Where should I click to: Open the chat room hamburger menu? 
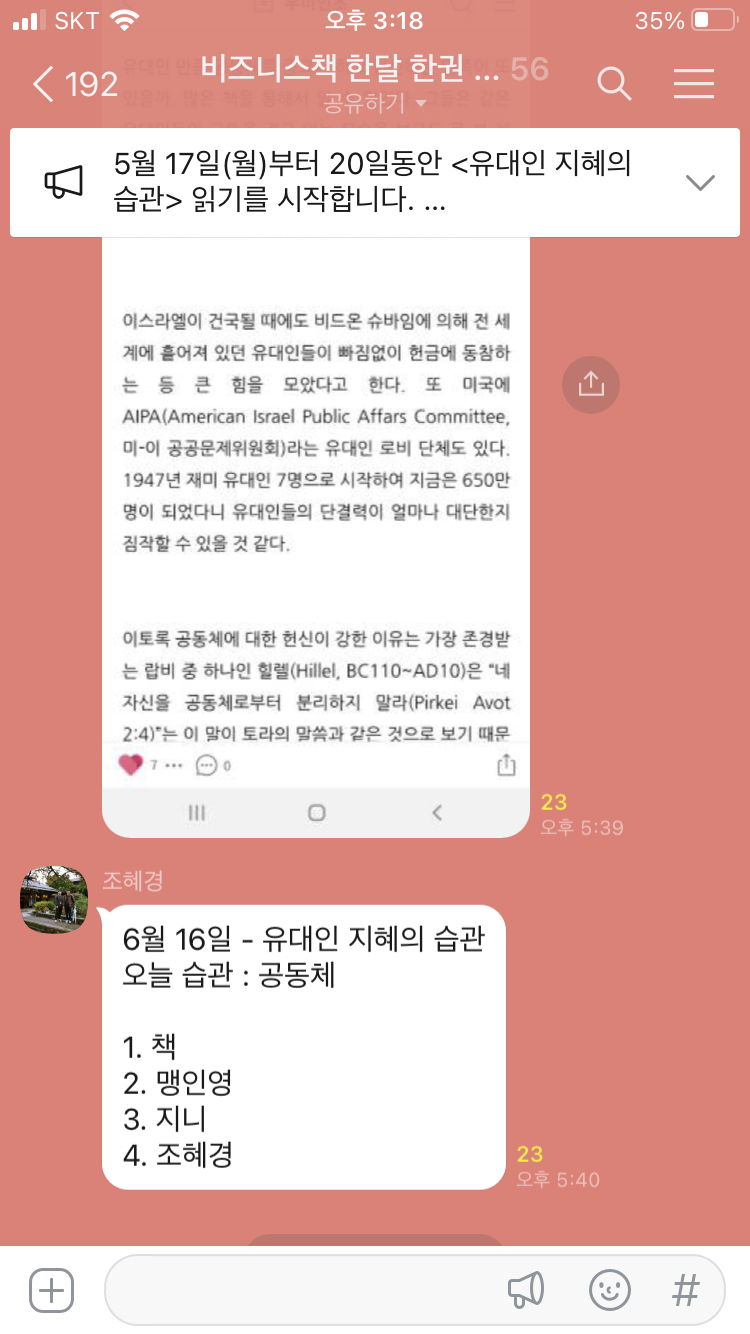pyautogui.click(x=693, y=84)
